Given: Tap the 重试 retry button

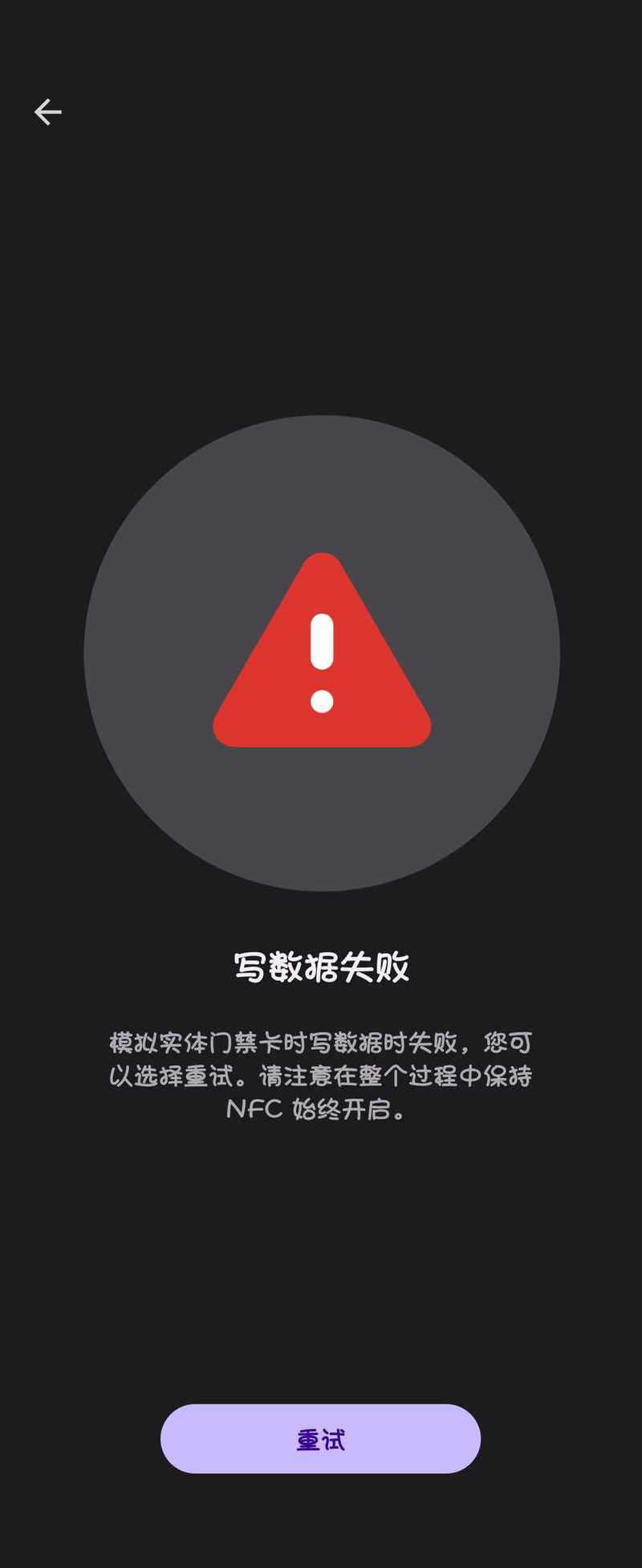Looking at the screenshot, I should click(320, 1438).
